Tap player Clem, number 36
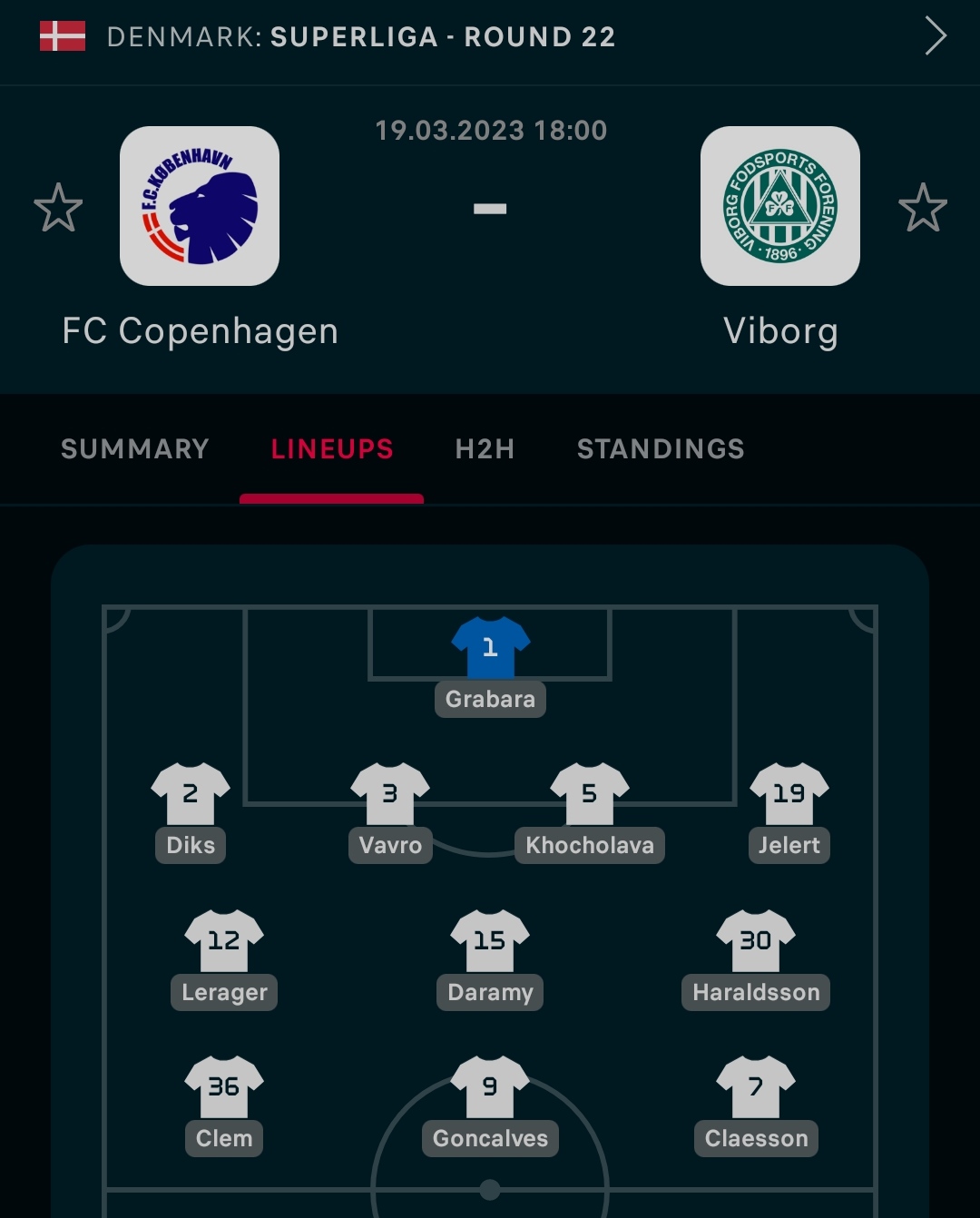The image size is (980, 1218). (224, 1105)
